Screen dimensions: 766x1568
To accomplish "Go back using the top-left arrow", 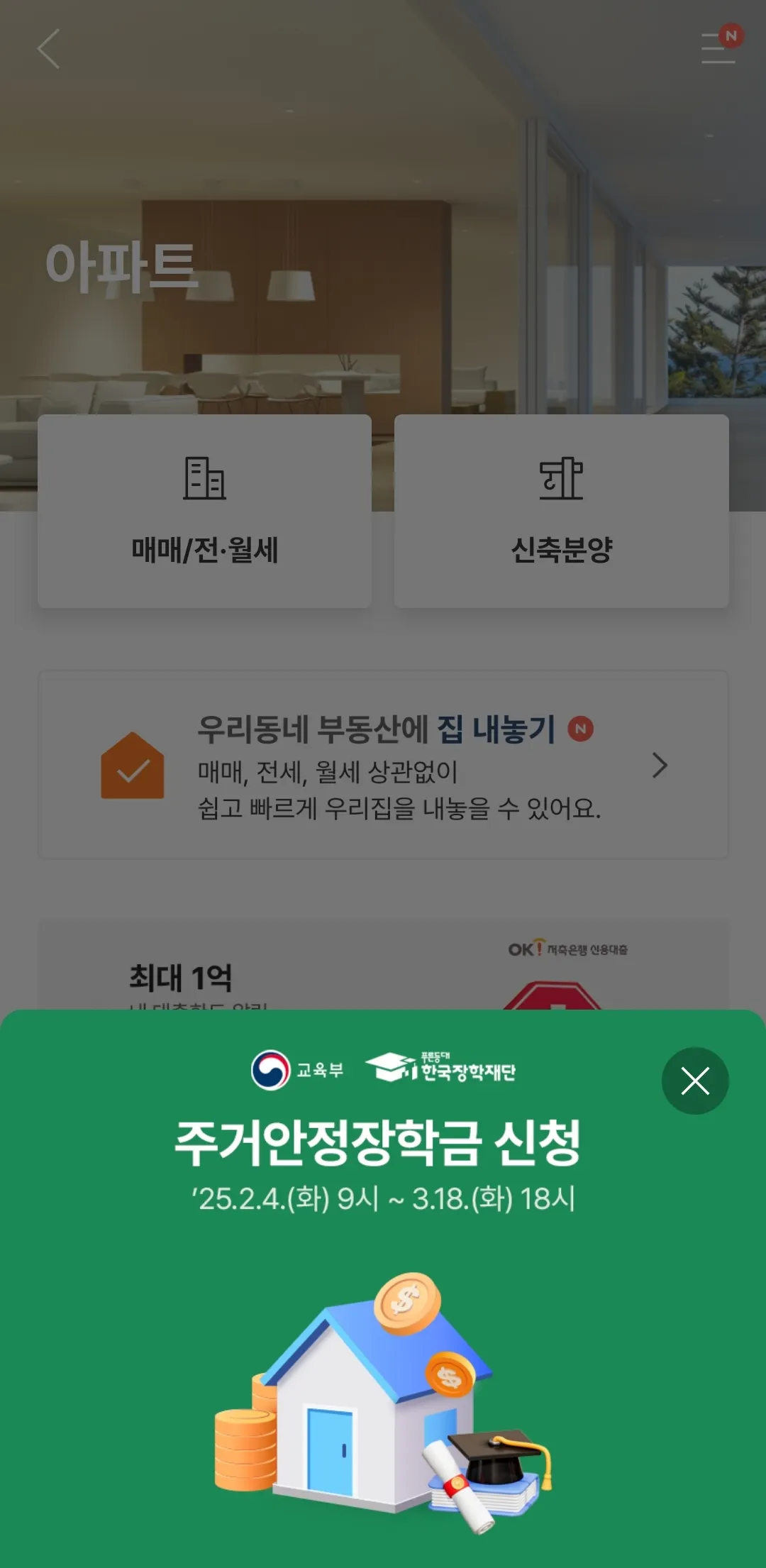I will pos(48,49).
